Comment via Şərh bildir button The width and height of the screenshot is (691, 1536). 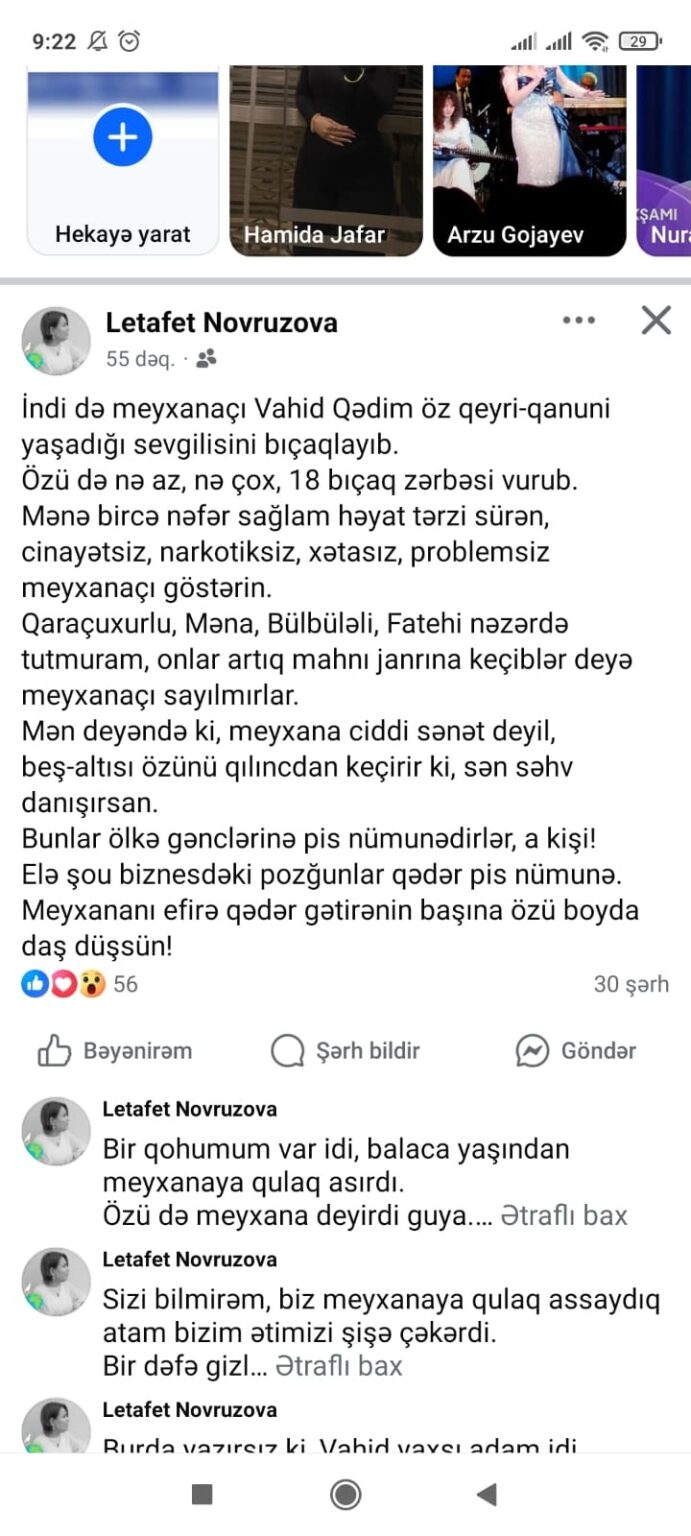click(x=346, y=1051)
